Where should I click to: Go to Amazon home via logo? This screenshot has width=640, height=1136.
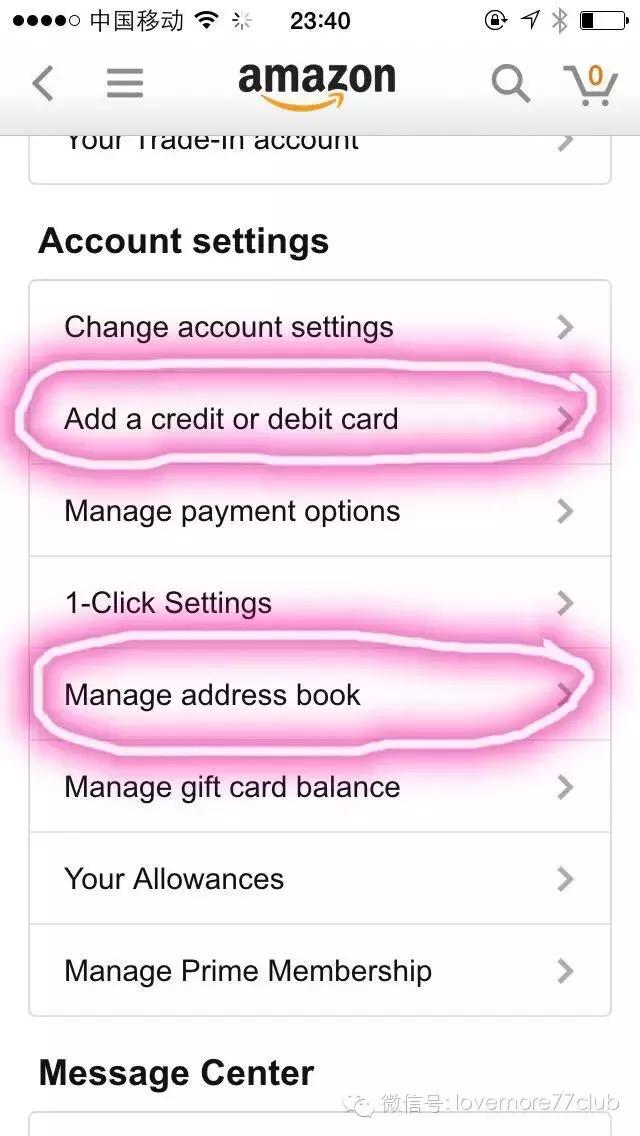click(317, 82)
